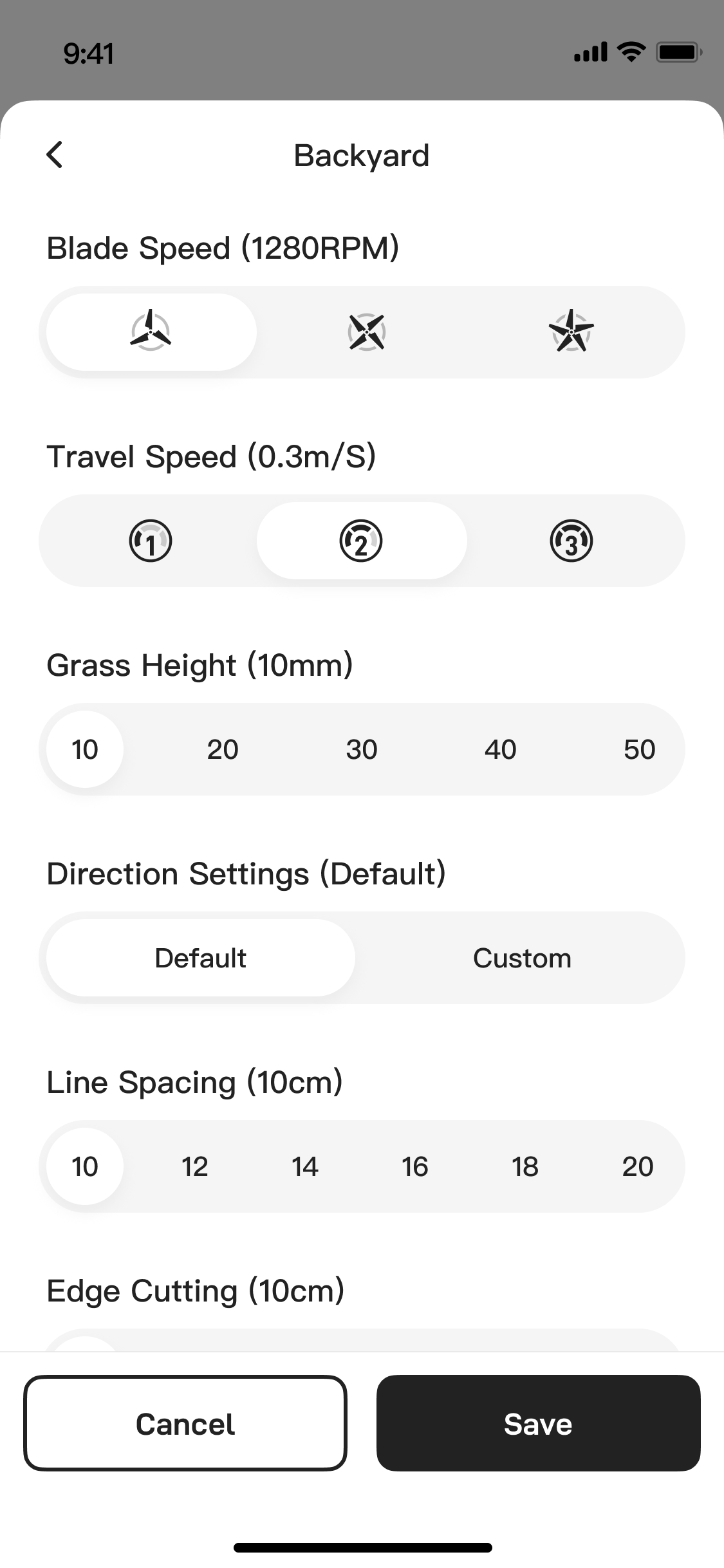
Task: Set line spacing to 12
Action: point(194,1166)
